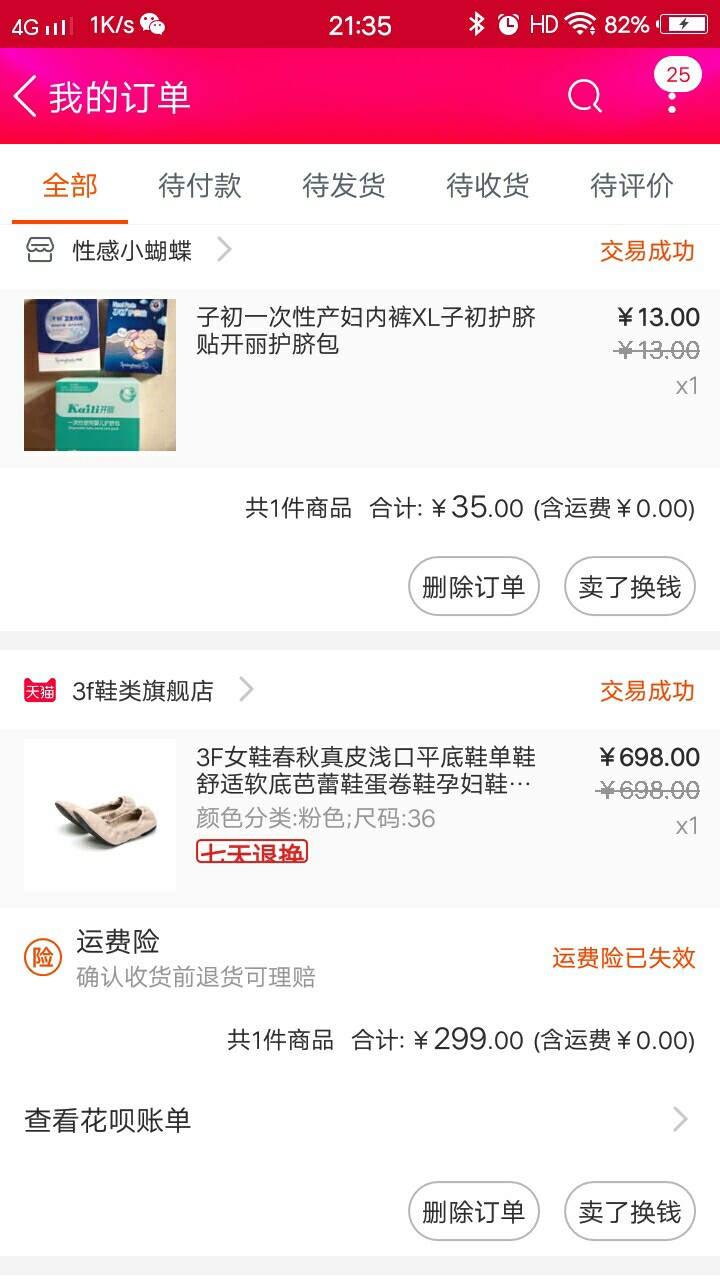
Task: Tap 删除订单 for the ¥35.00 order
Action: pos(474,587)
